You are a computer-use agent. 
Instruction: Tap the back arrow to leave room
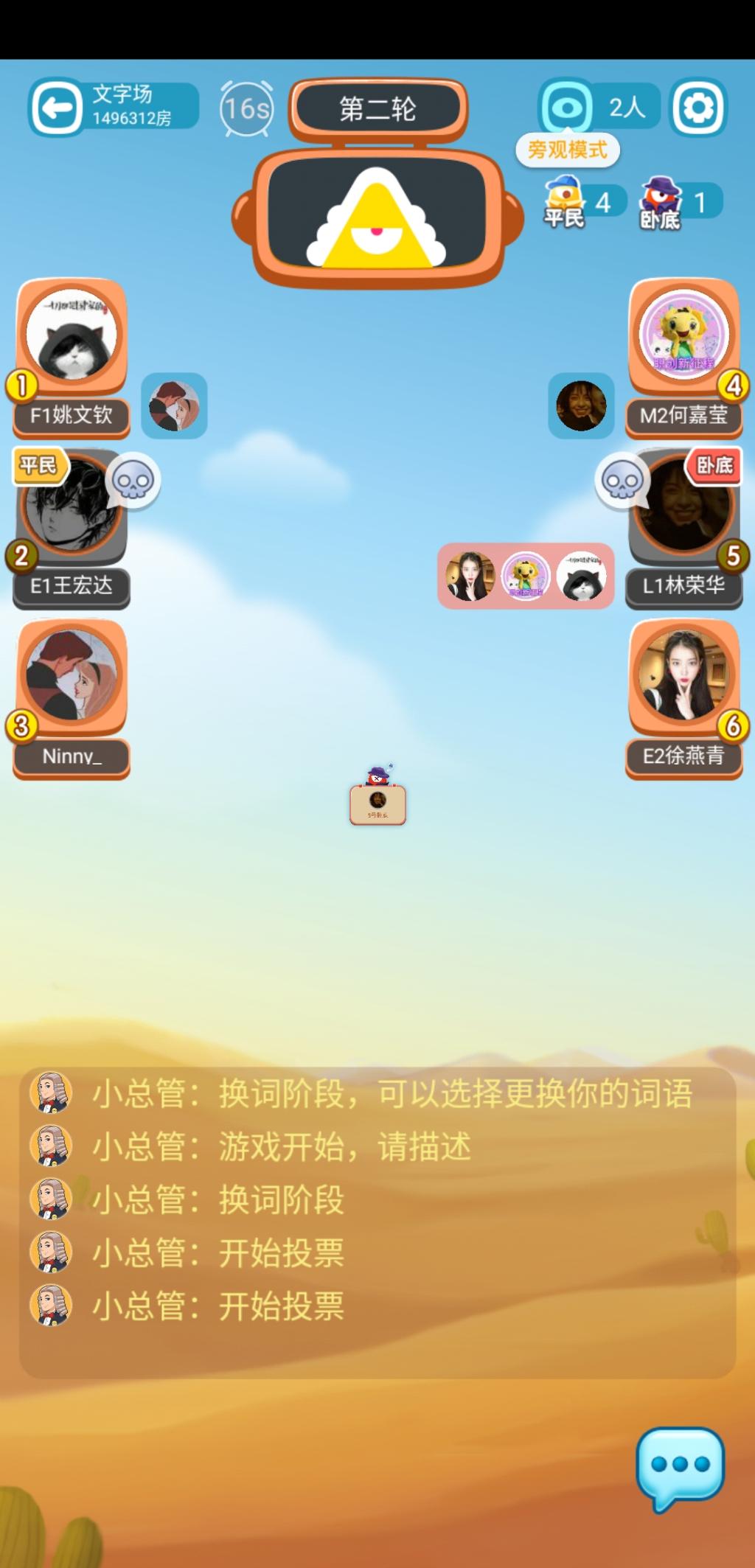tap(56, 108)
